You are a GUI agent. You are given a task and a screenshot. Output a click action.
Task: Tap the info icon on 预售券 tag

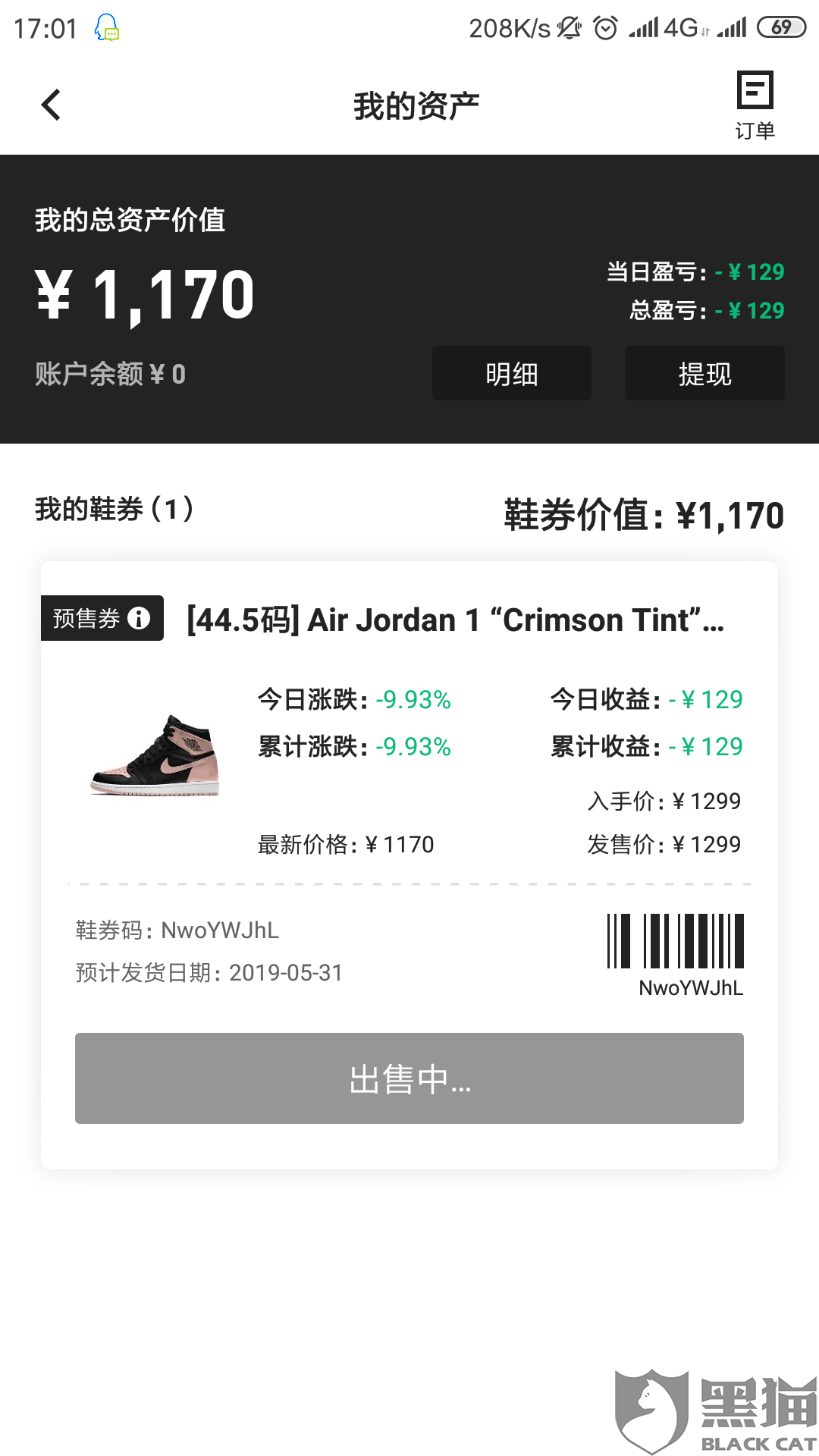pos(139,618)
